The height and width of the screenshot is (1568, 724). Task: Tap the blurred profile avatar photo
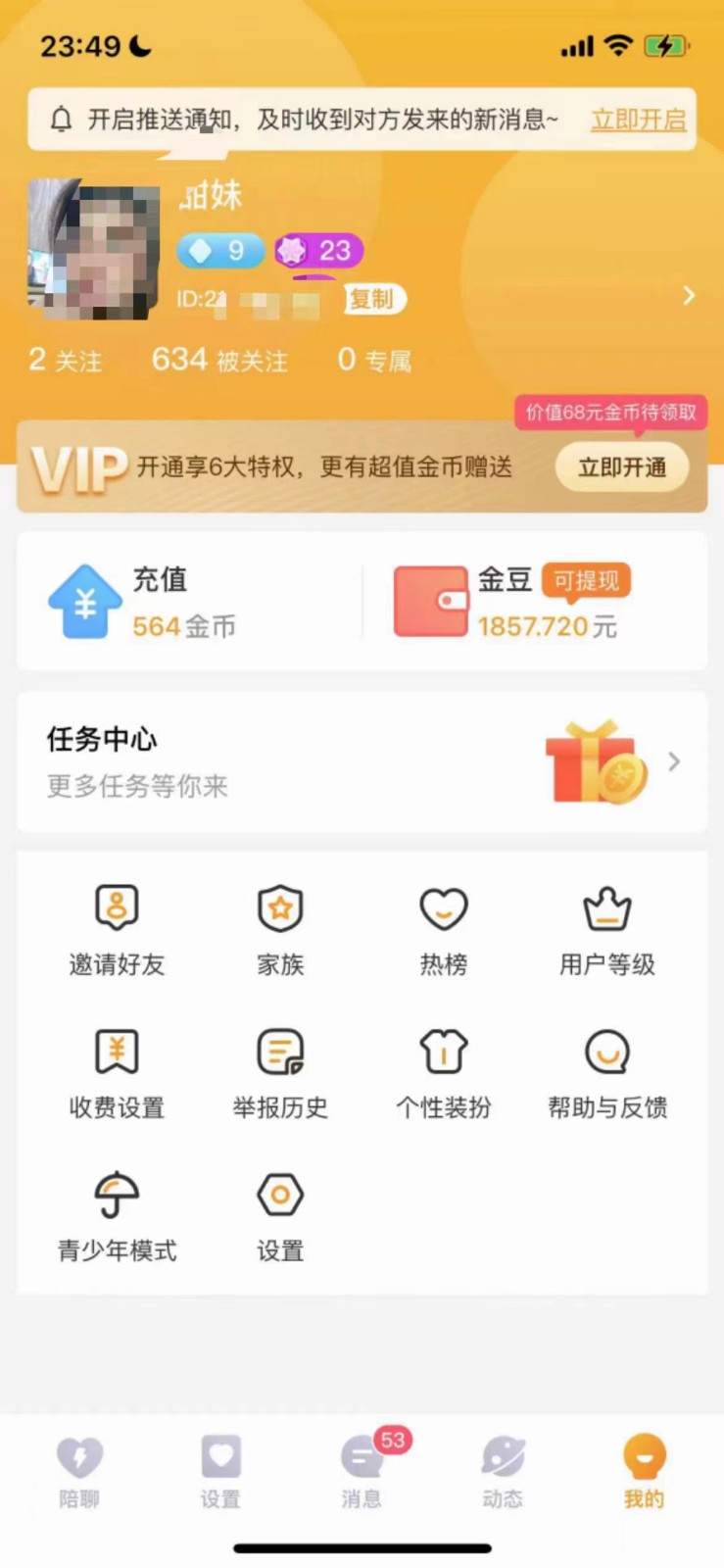(x=94, y=248)
